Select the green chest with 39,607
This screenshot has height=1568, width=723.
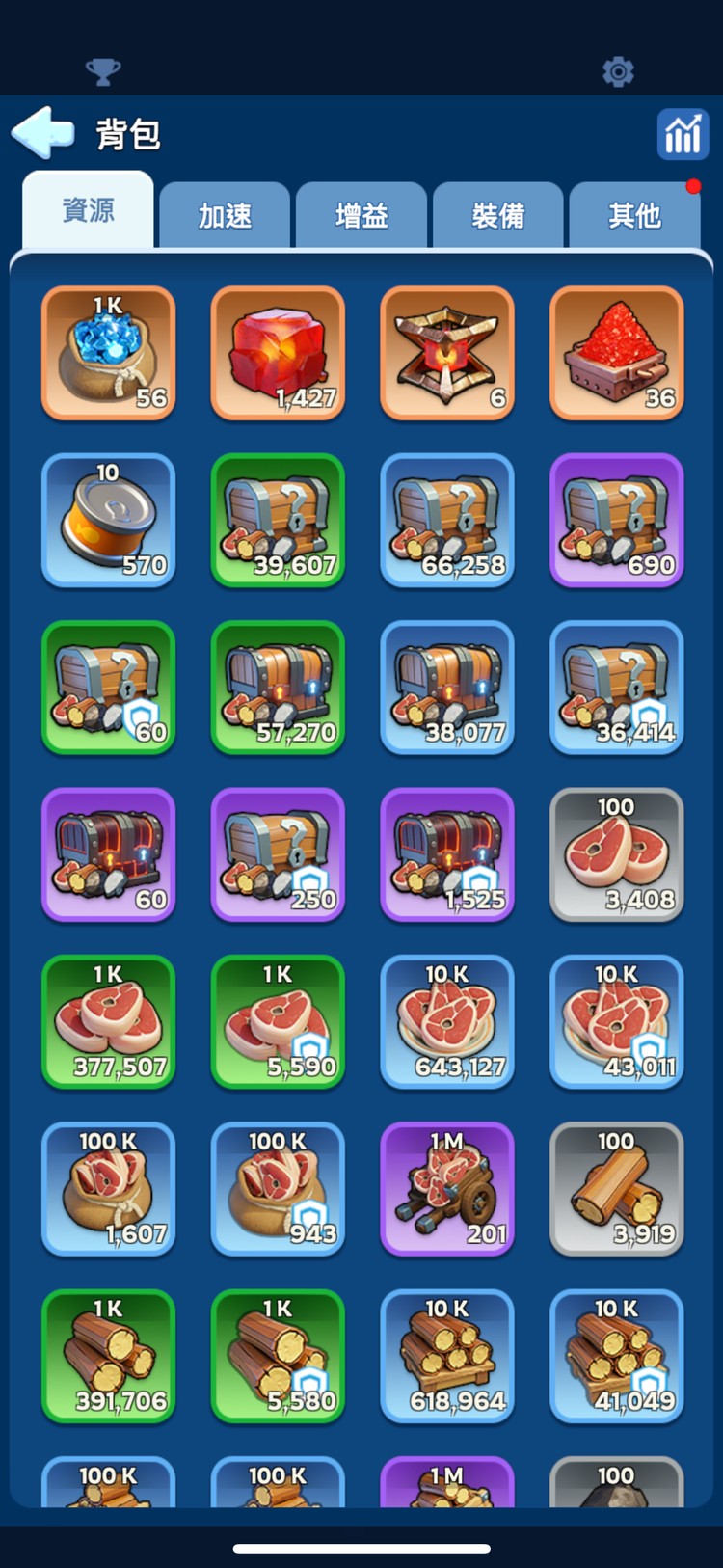point(278,520)
